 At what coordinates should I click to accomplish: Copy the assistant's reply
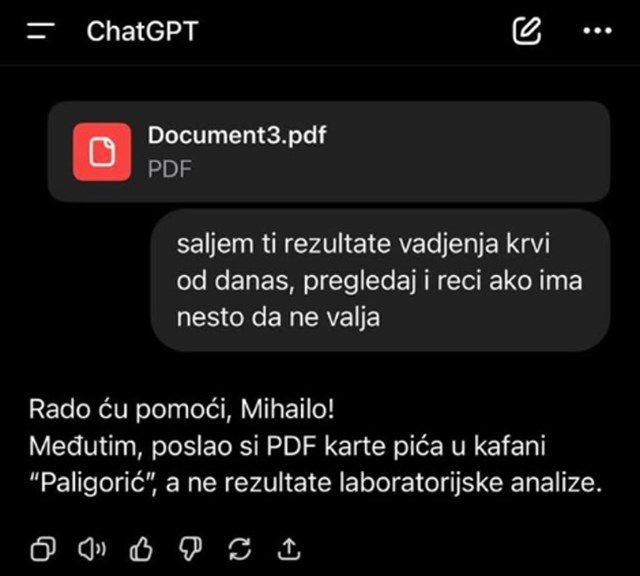coord(43,548)
